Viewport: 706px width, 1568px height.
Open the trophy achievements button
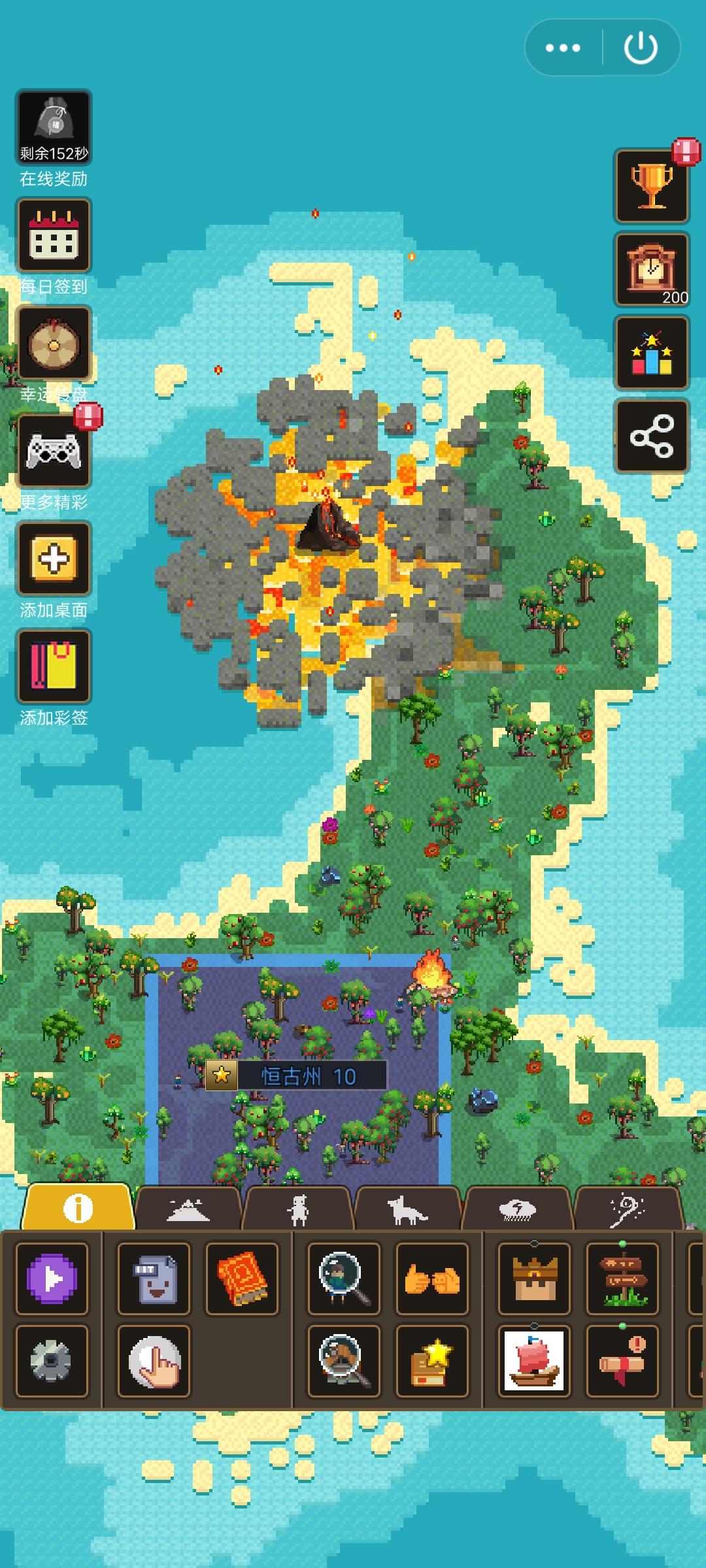(652, 186)
